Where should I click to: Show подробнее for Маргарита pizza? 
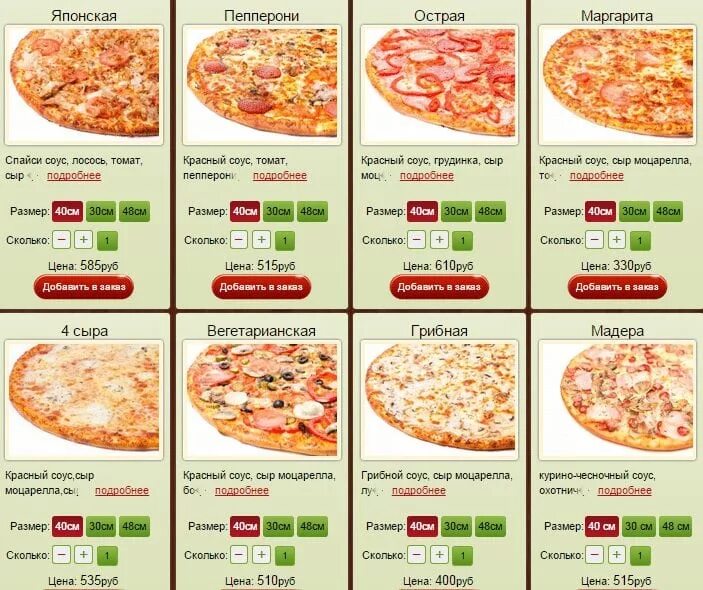point(597,175)
